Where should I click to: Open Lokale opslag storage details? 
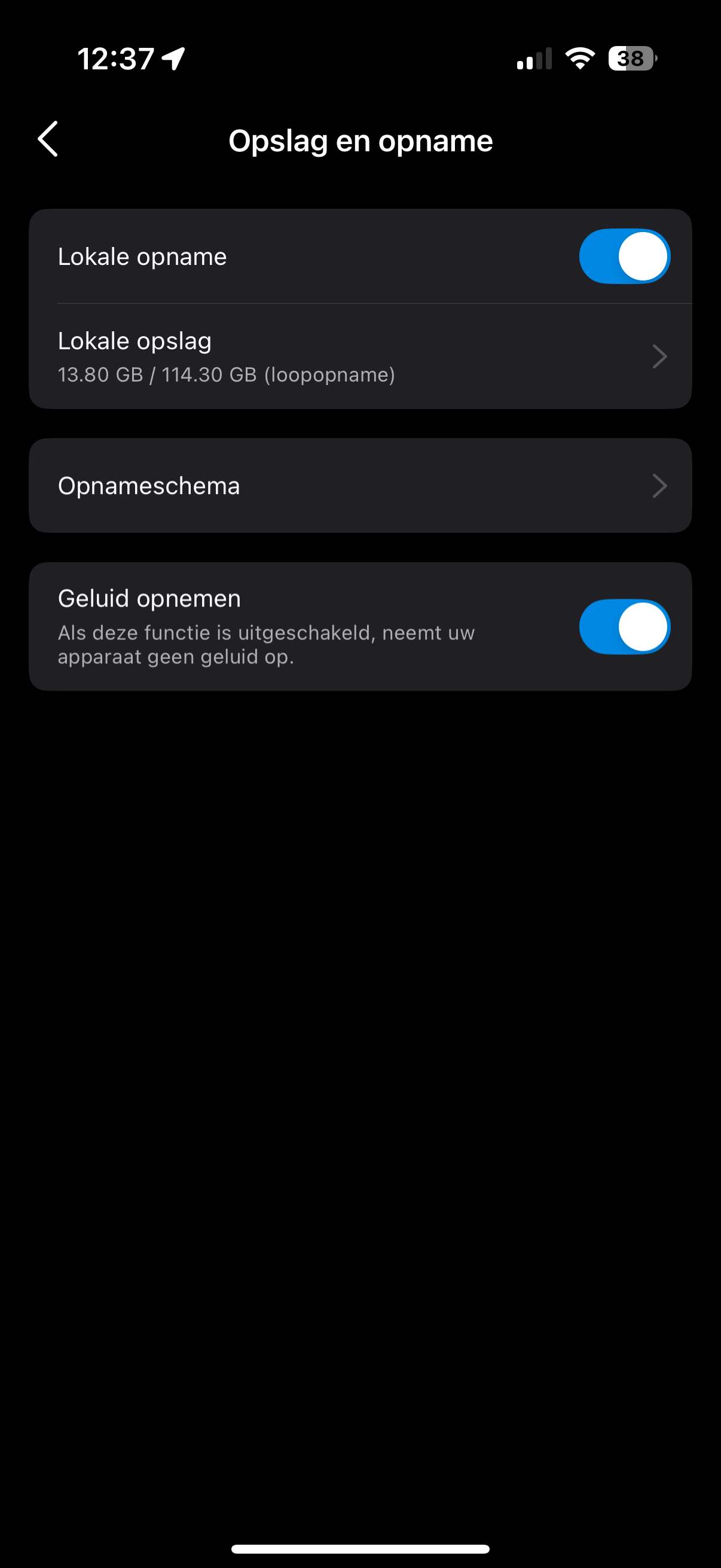(359, 356)
